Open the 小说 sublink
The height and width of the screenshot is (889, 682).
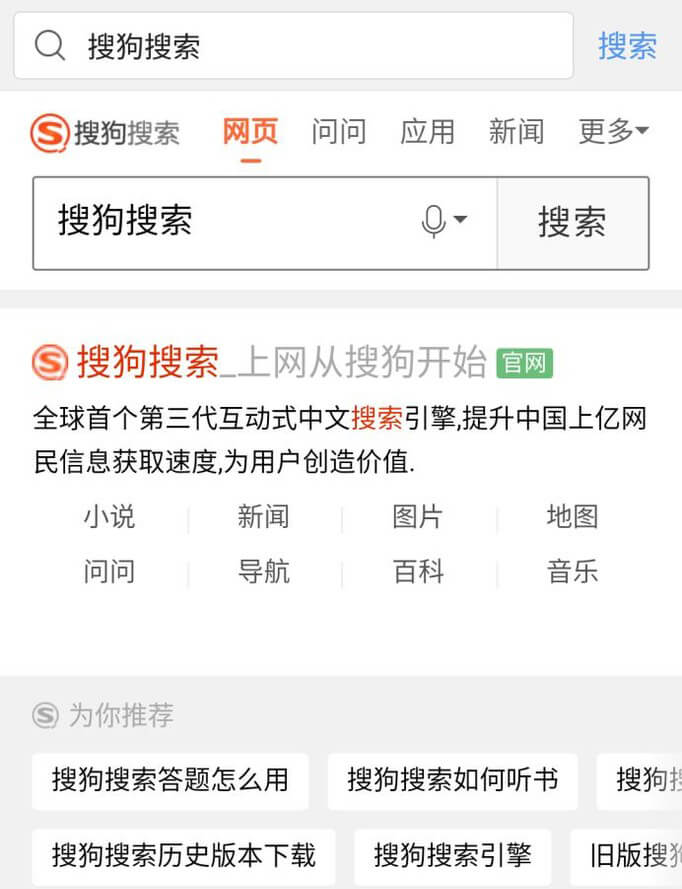click(x=109, y=517)
